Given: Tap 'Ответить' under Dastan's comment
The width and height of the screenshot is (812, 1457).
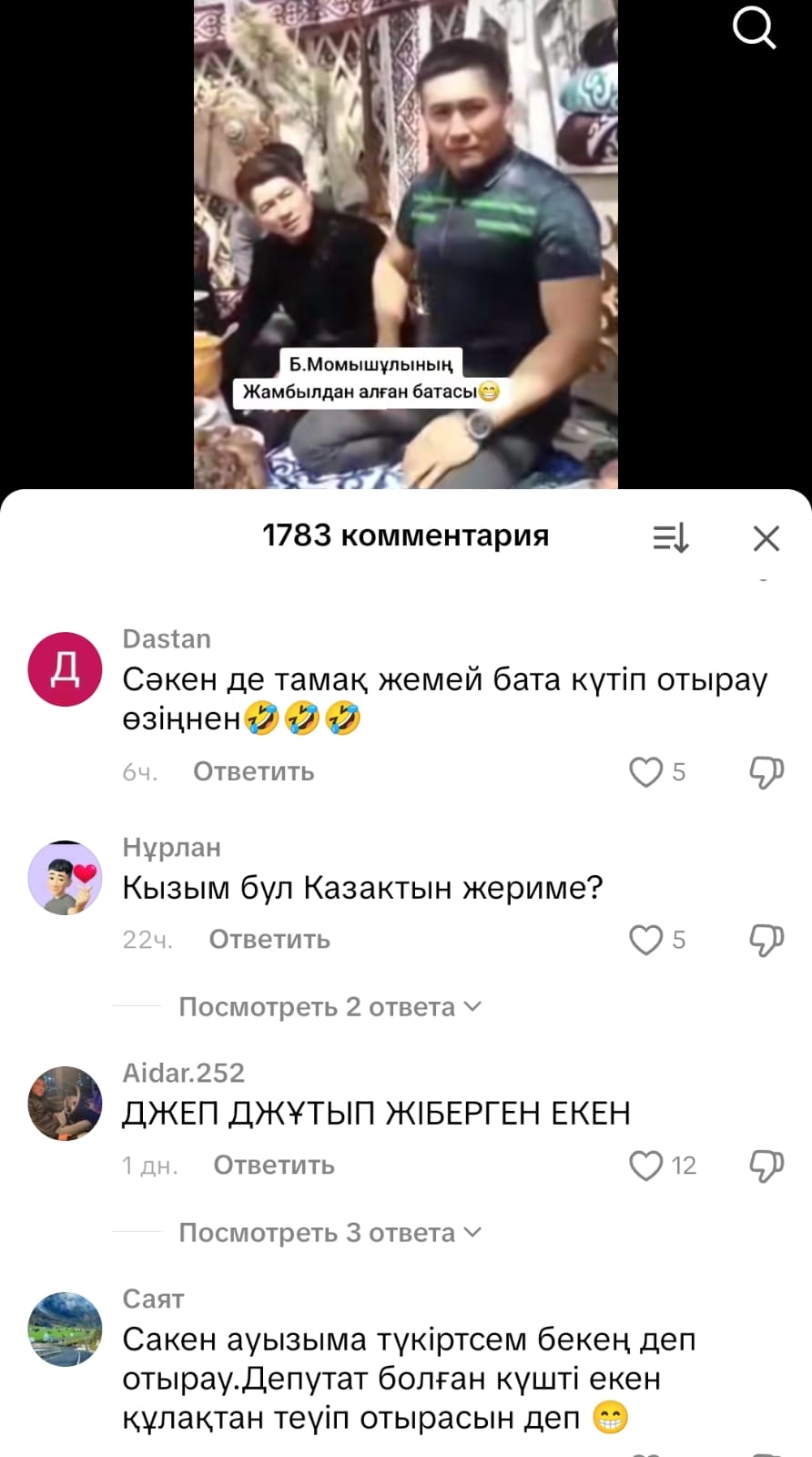Looking at the screenshot, I should [x=251, y=772].
